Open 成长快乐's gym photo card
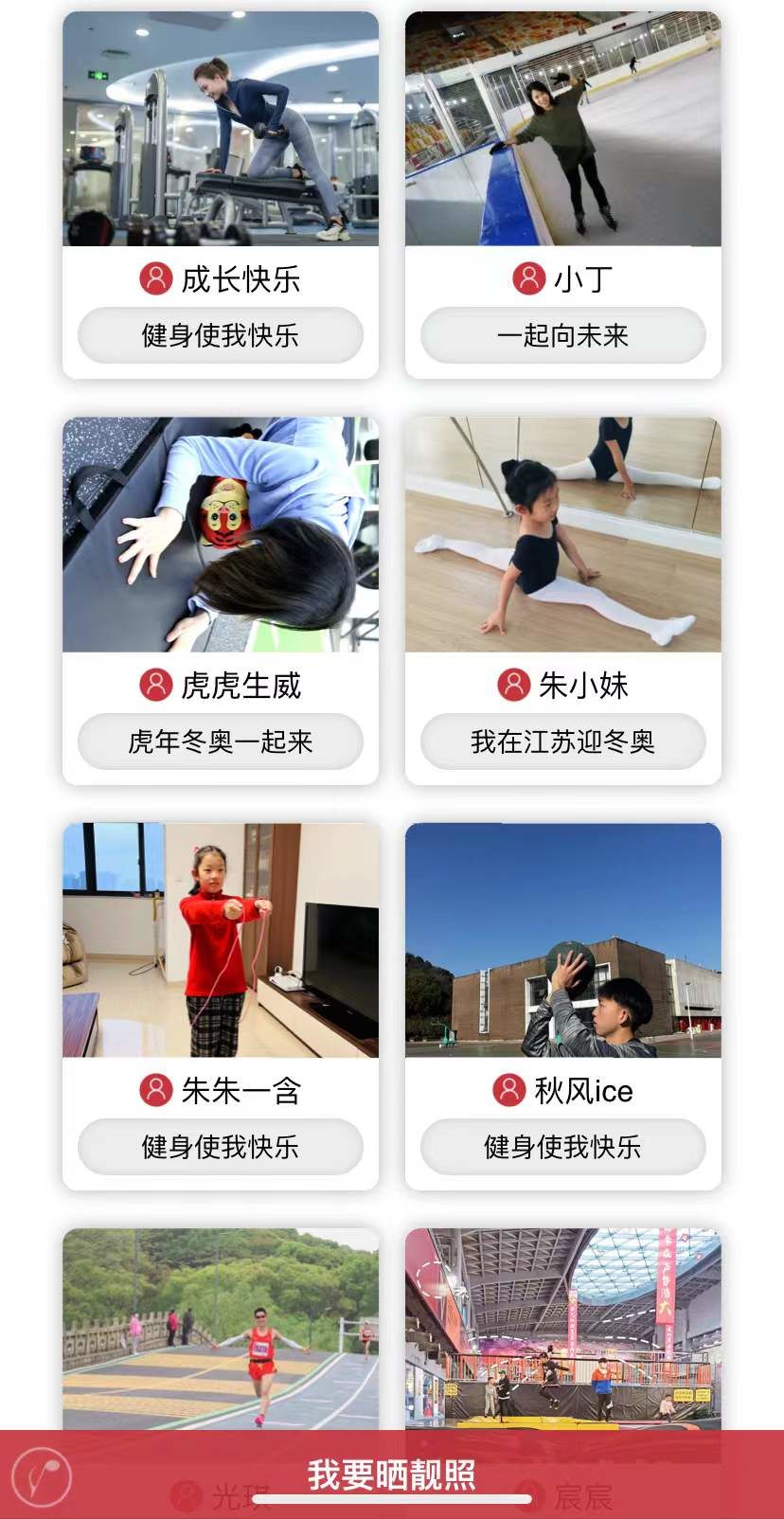The image size is (784, 1519). (x=221, y=130)
